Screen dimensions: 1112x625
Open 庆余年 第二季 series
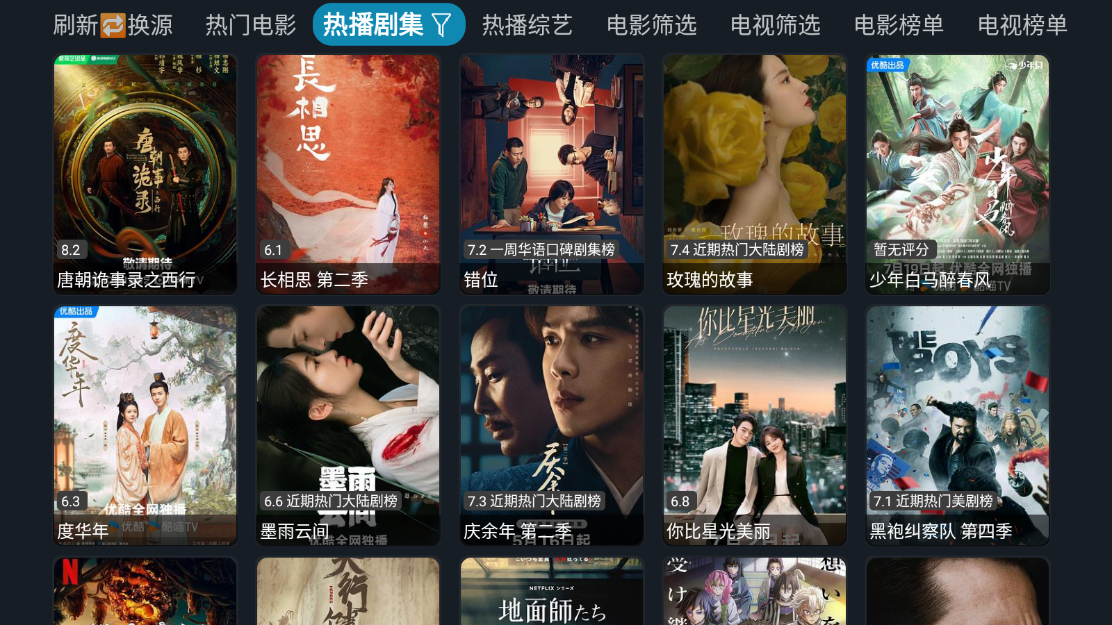tap(551, 425)
